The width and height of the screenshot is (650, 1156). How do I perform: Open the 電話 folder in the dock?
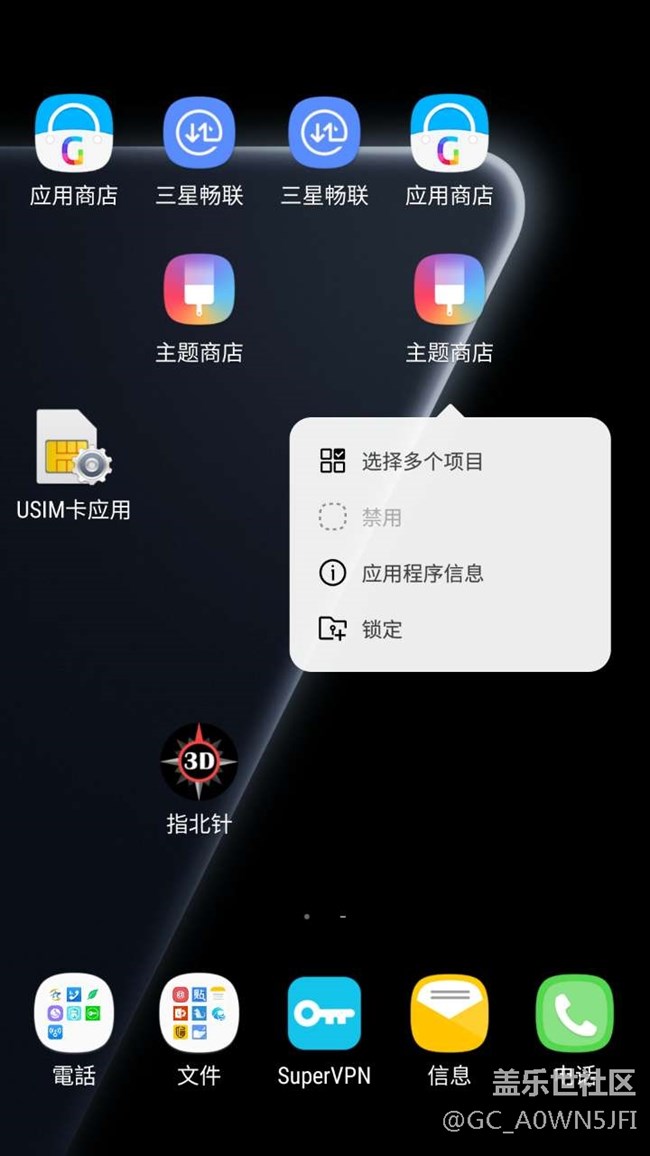pyautogui.click(x=74, y=1013)
